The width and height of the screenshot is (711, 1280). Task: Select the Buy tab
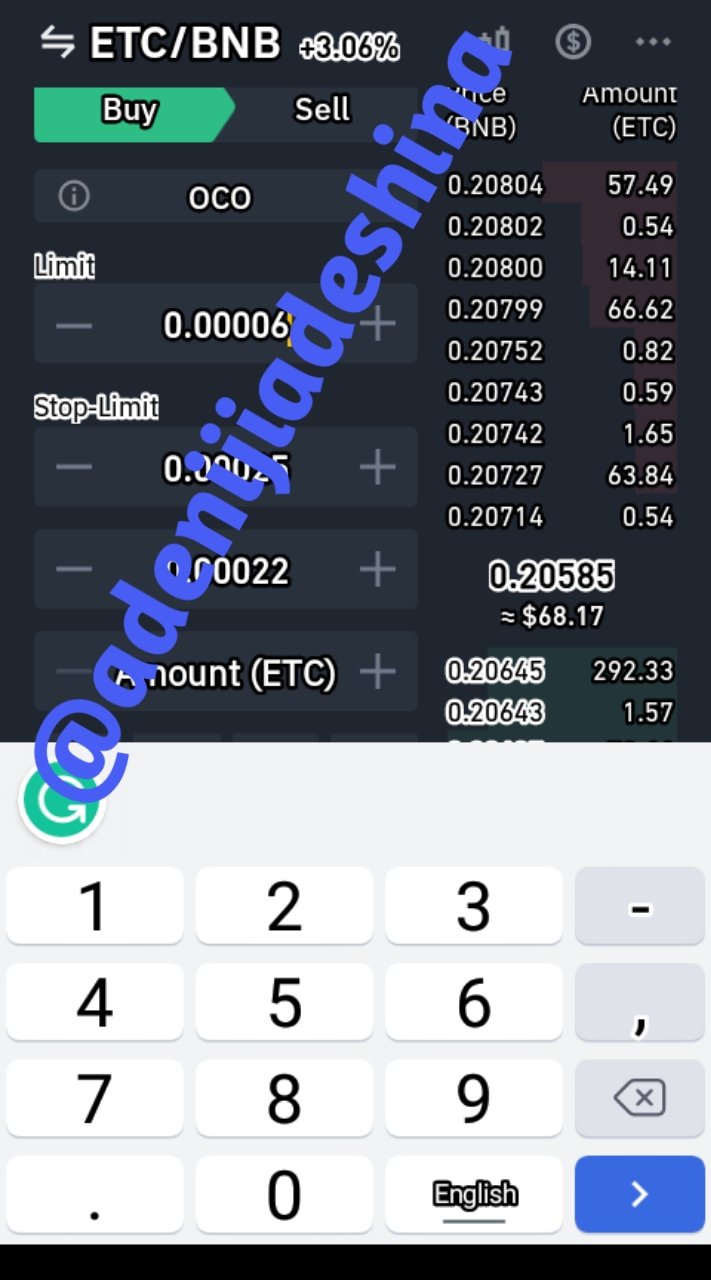[130, 110]
